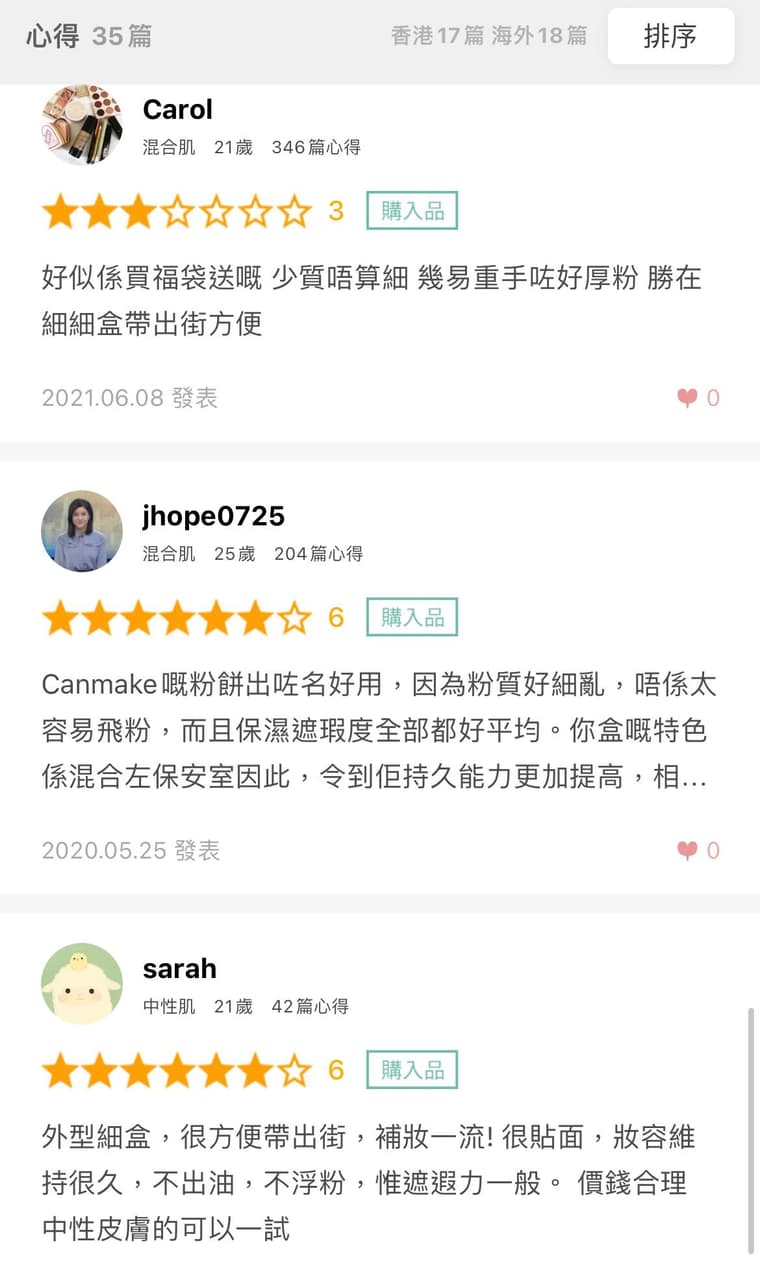Open jhope0725's profile picture
This screenshot has height=1280, width=760.
[82, 531]
